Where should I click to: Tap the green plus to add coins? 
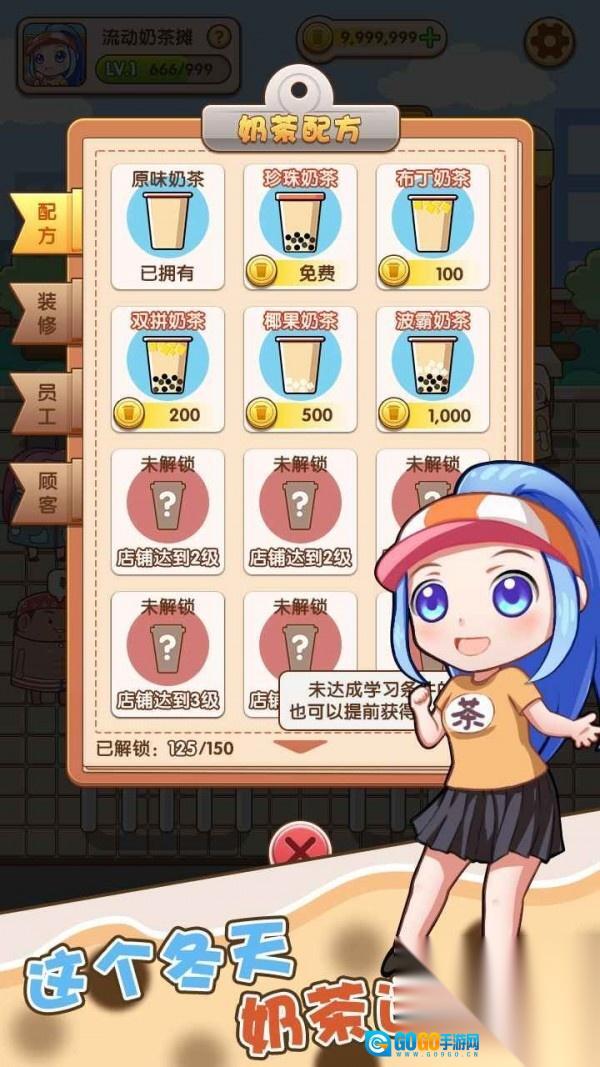tap(431, 39)
